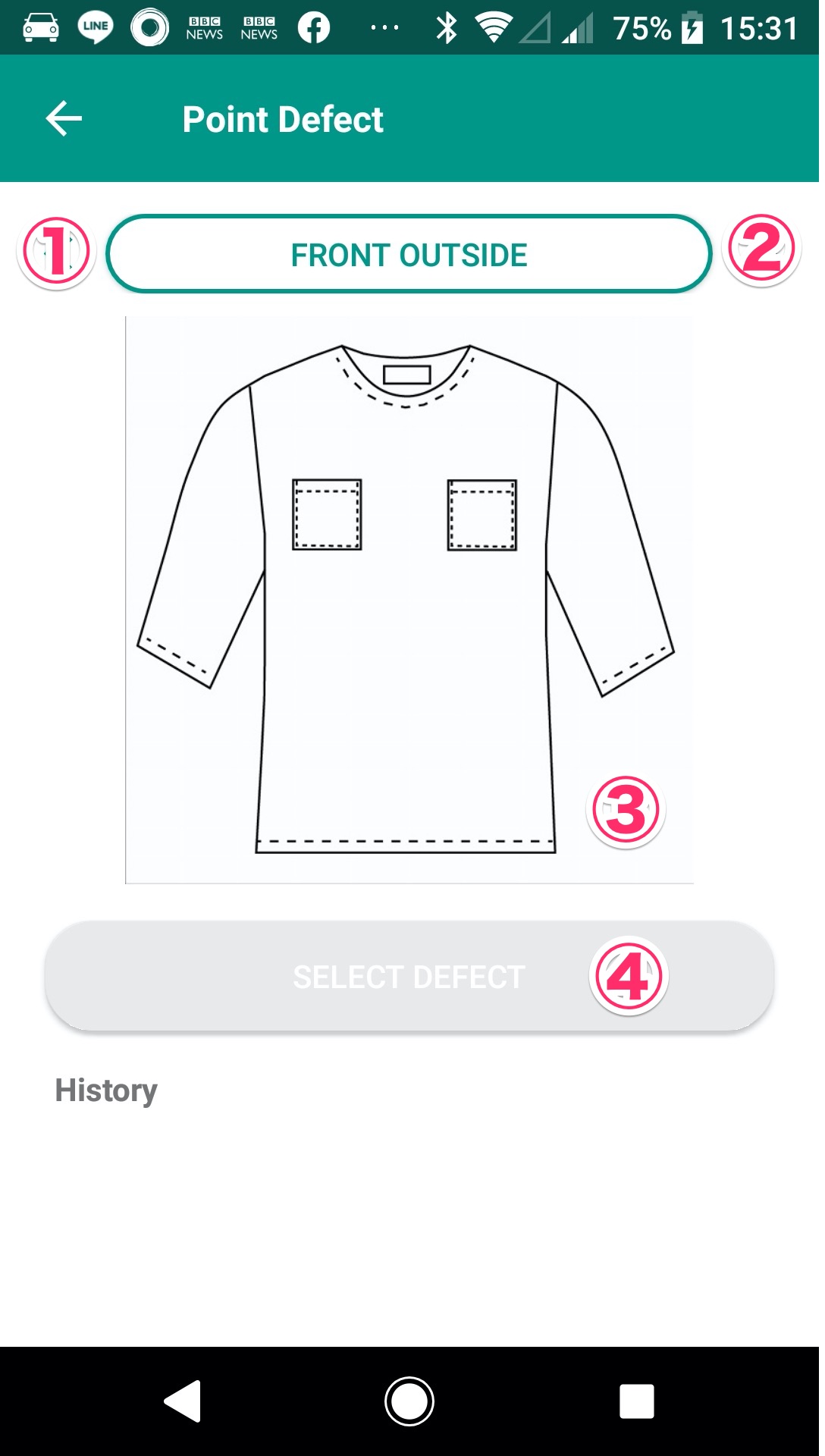
Task: Open the FRONT OUTSIDE view selector
Action: click(x=409, y=255)
